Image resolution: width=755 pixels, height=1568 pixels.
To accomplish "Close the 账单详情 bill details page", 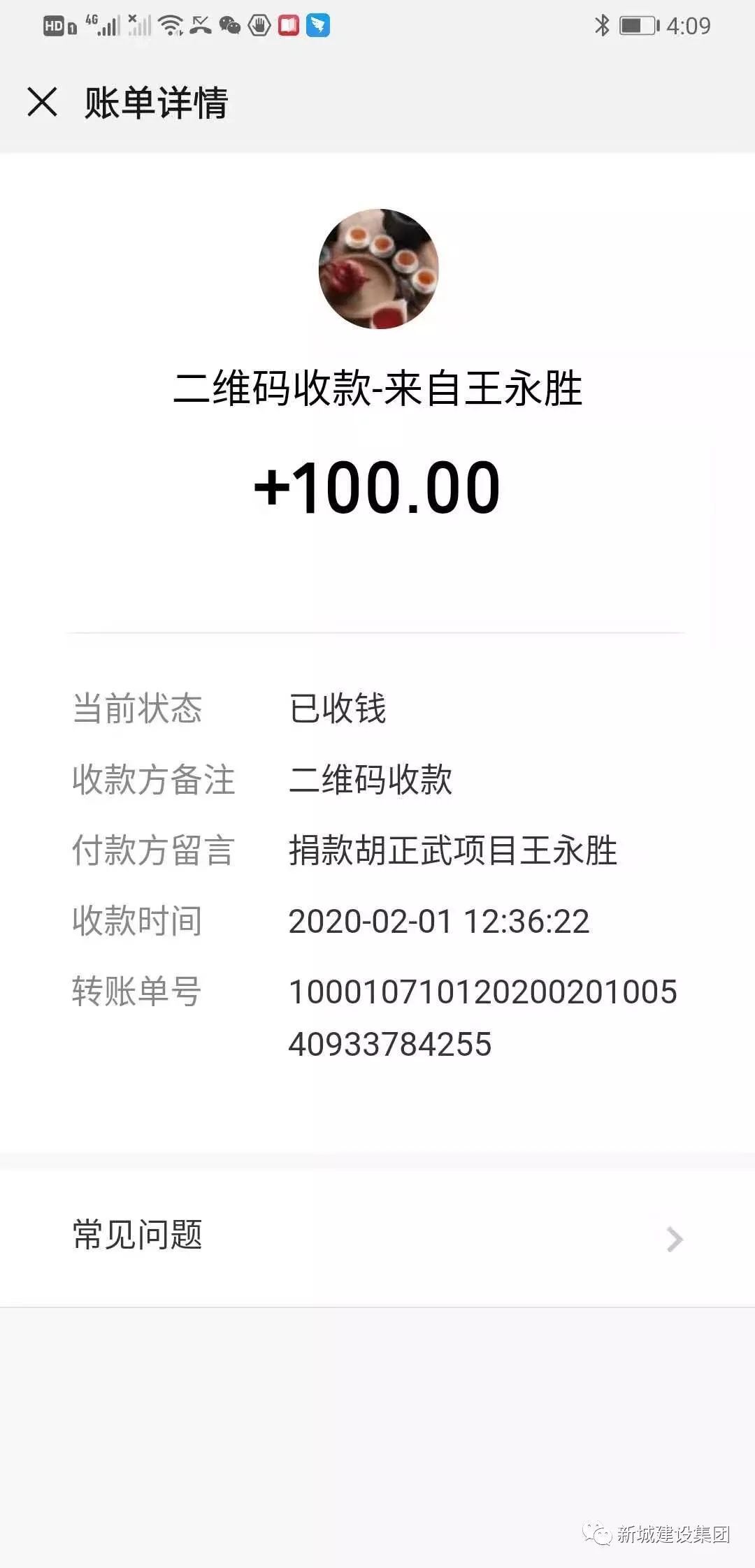I will click(x=42, y=102).
